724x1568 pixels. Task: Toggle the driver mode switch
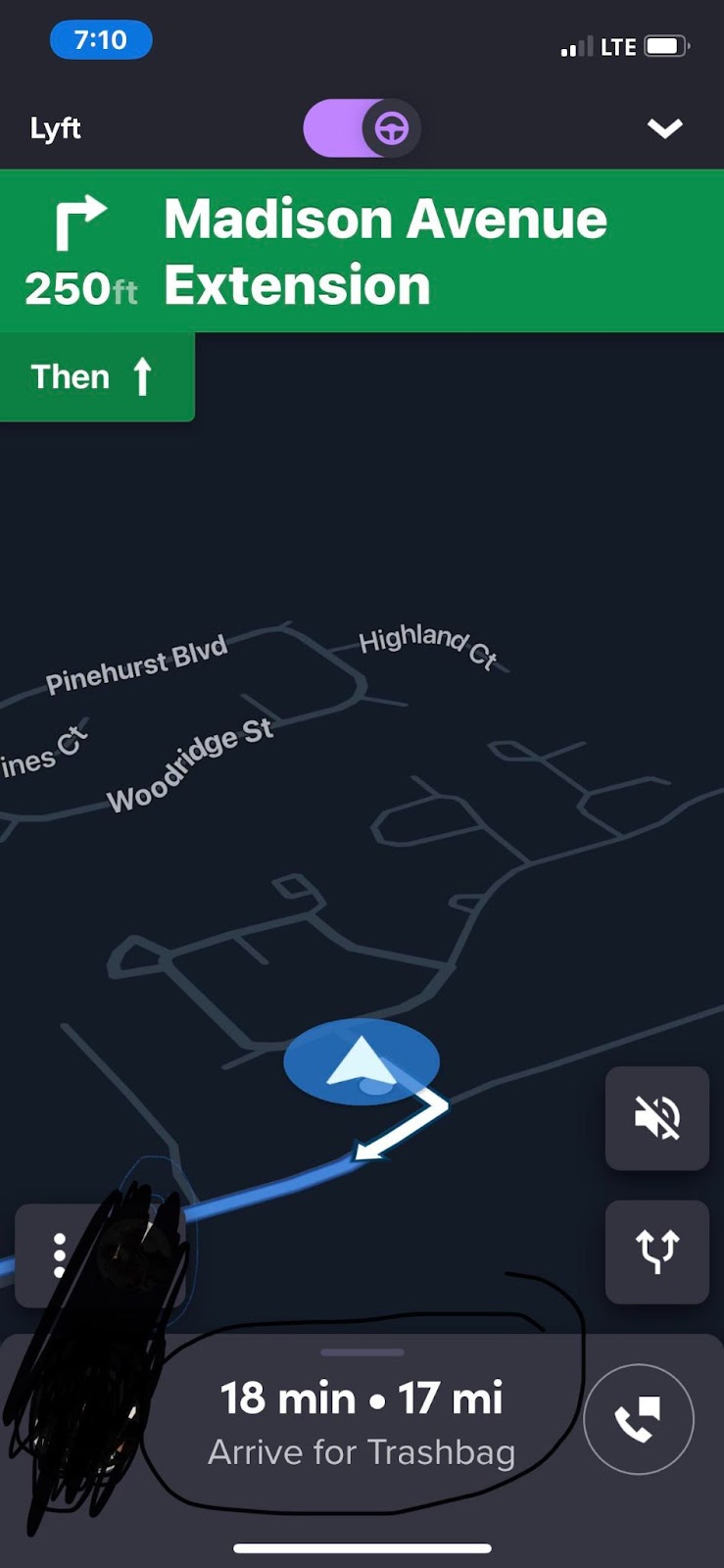[362, 128]
